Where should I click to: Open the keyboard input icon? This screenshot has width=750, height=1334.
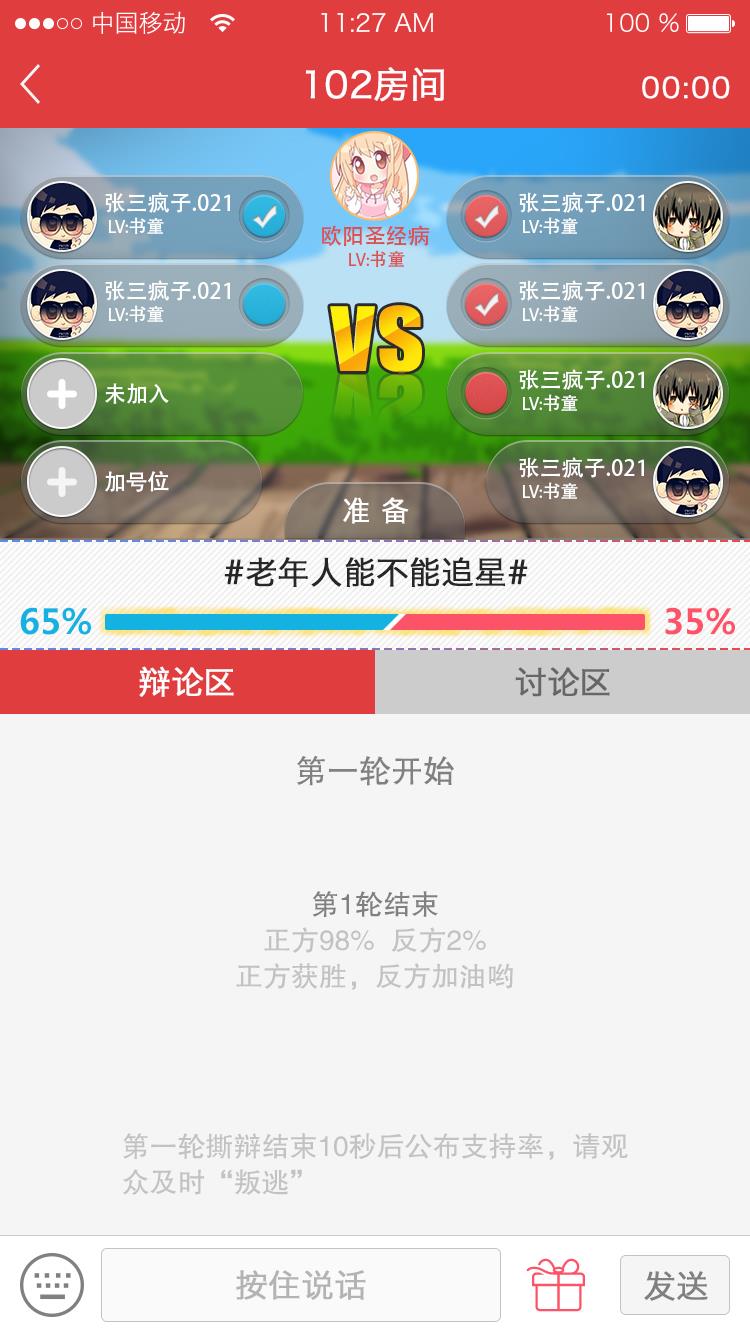click(x=51, y=1285)
